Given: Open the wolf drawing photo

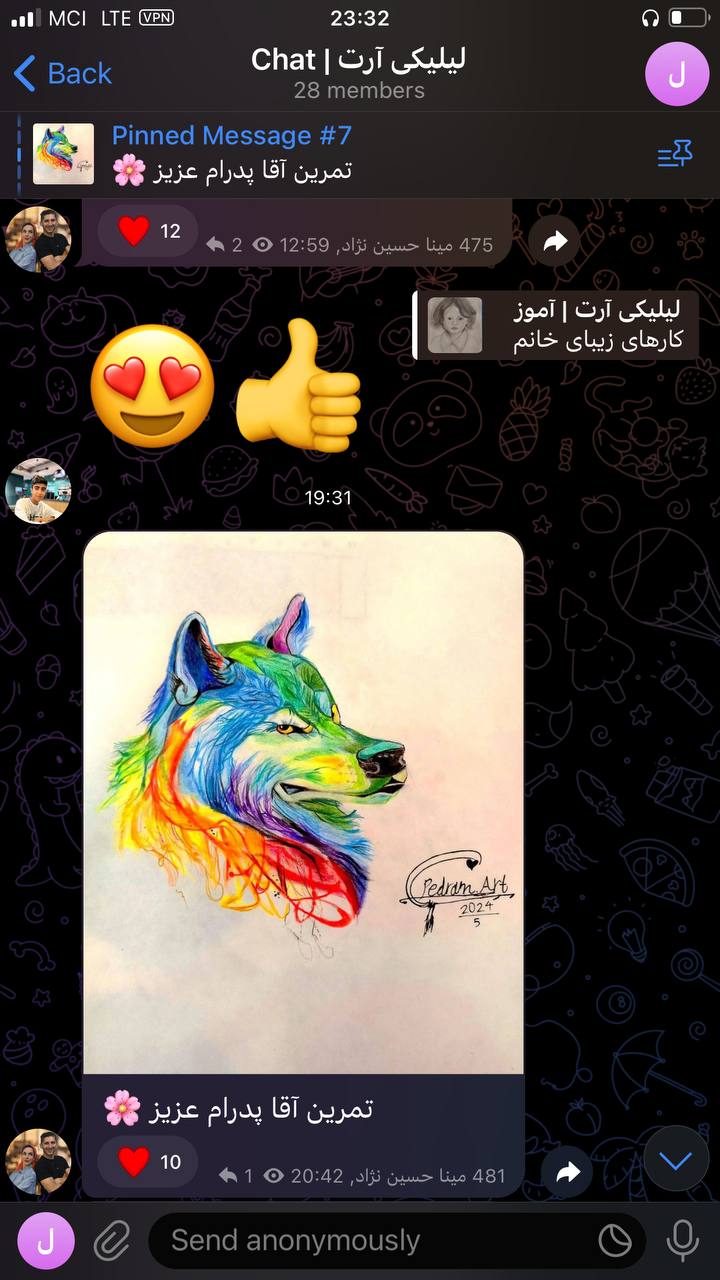Looking at the screenshot, I should [x=303, y=800].
